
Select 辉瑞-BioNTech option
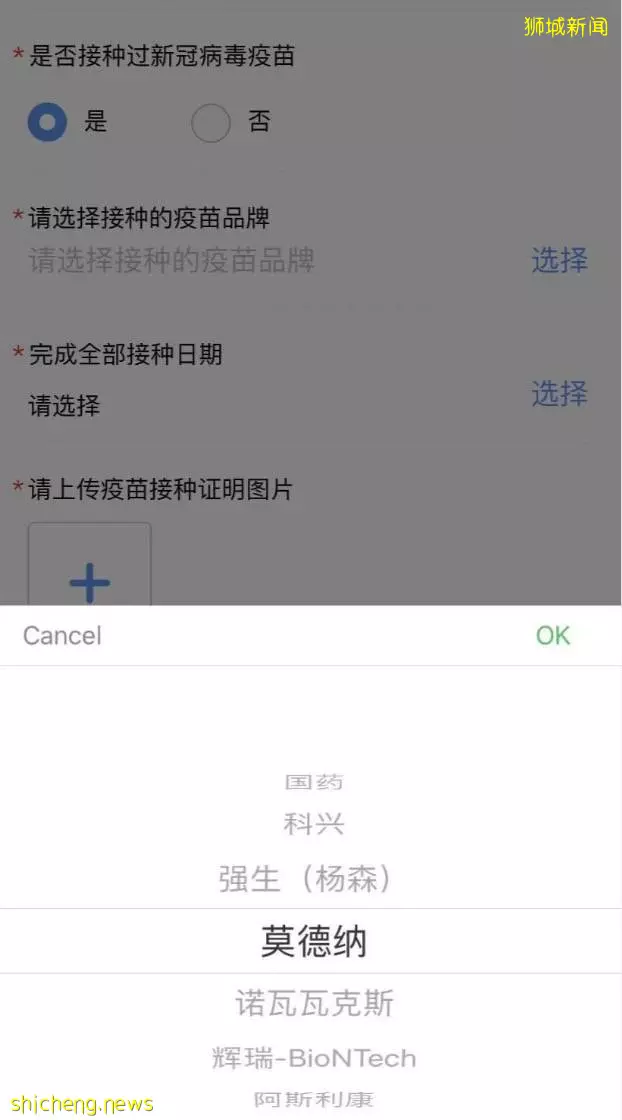click(313, 1057)
